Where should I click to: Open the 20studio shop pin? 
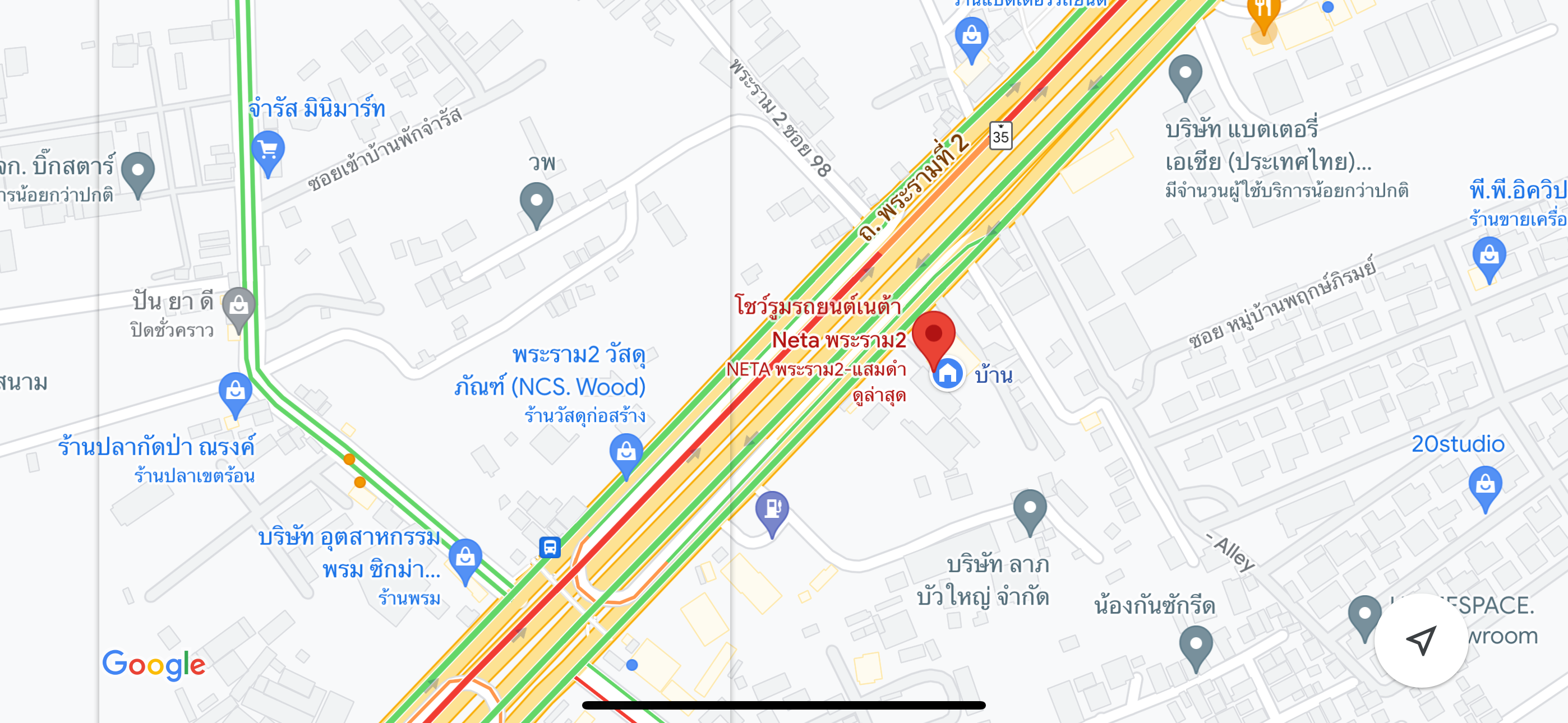pos(1485,485)
